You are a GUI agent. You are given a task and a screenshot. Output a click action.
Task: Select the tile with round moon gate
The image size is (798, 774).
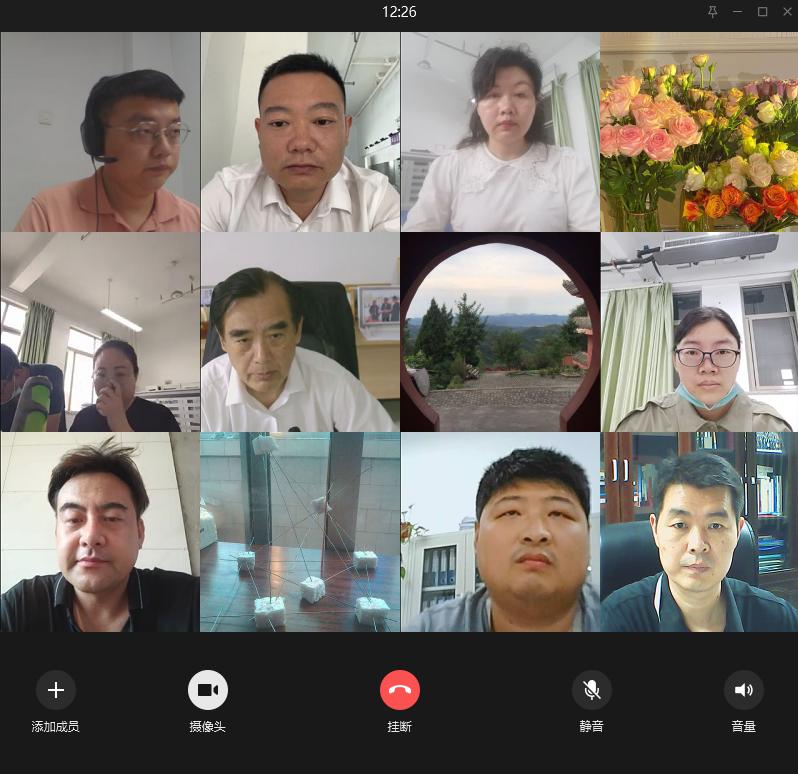click(x=500, y=332)
